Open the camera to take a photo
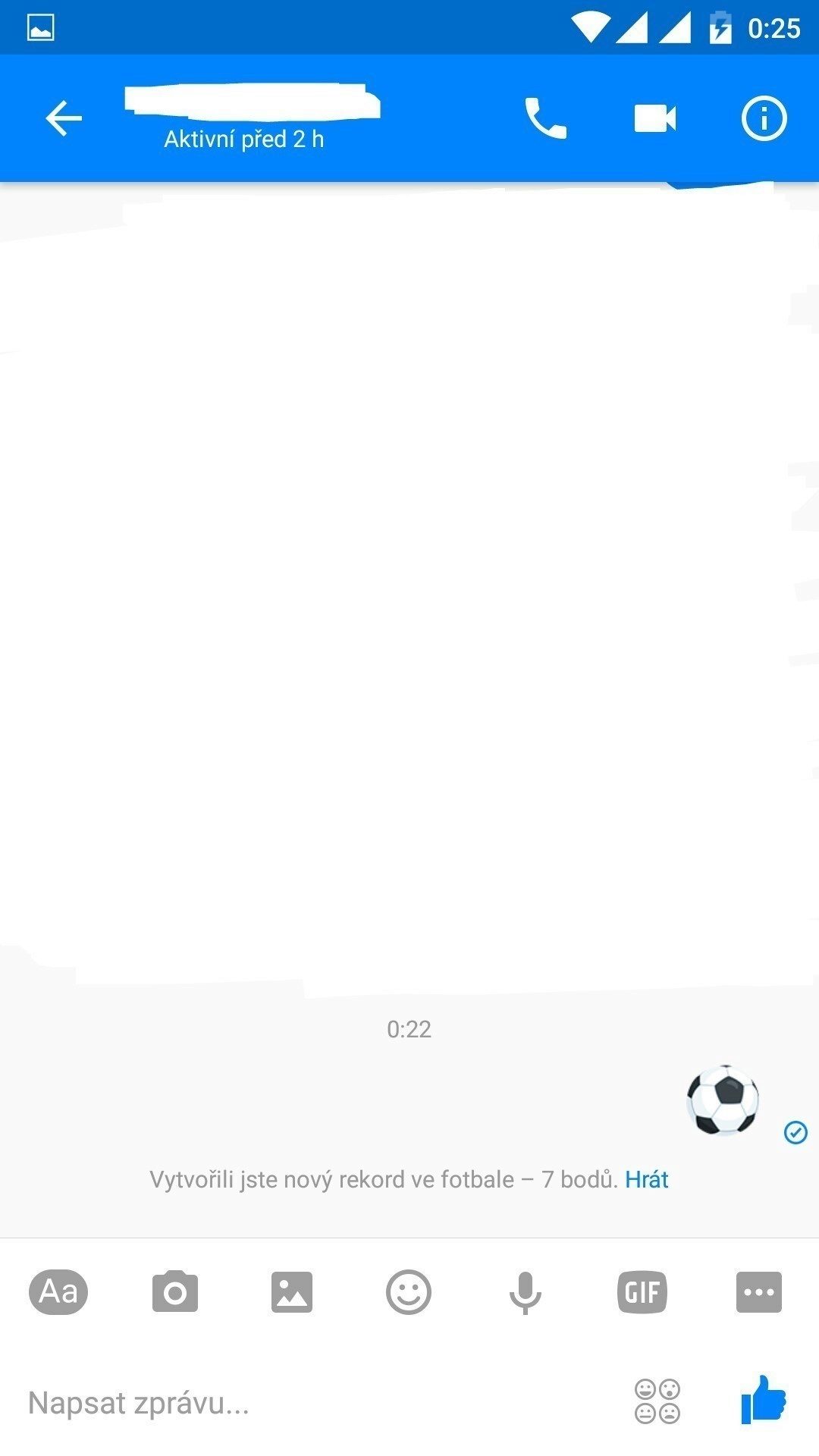This screenshot has width=819, height=1456. (175, 1291)
